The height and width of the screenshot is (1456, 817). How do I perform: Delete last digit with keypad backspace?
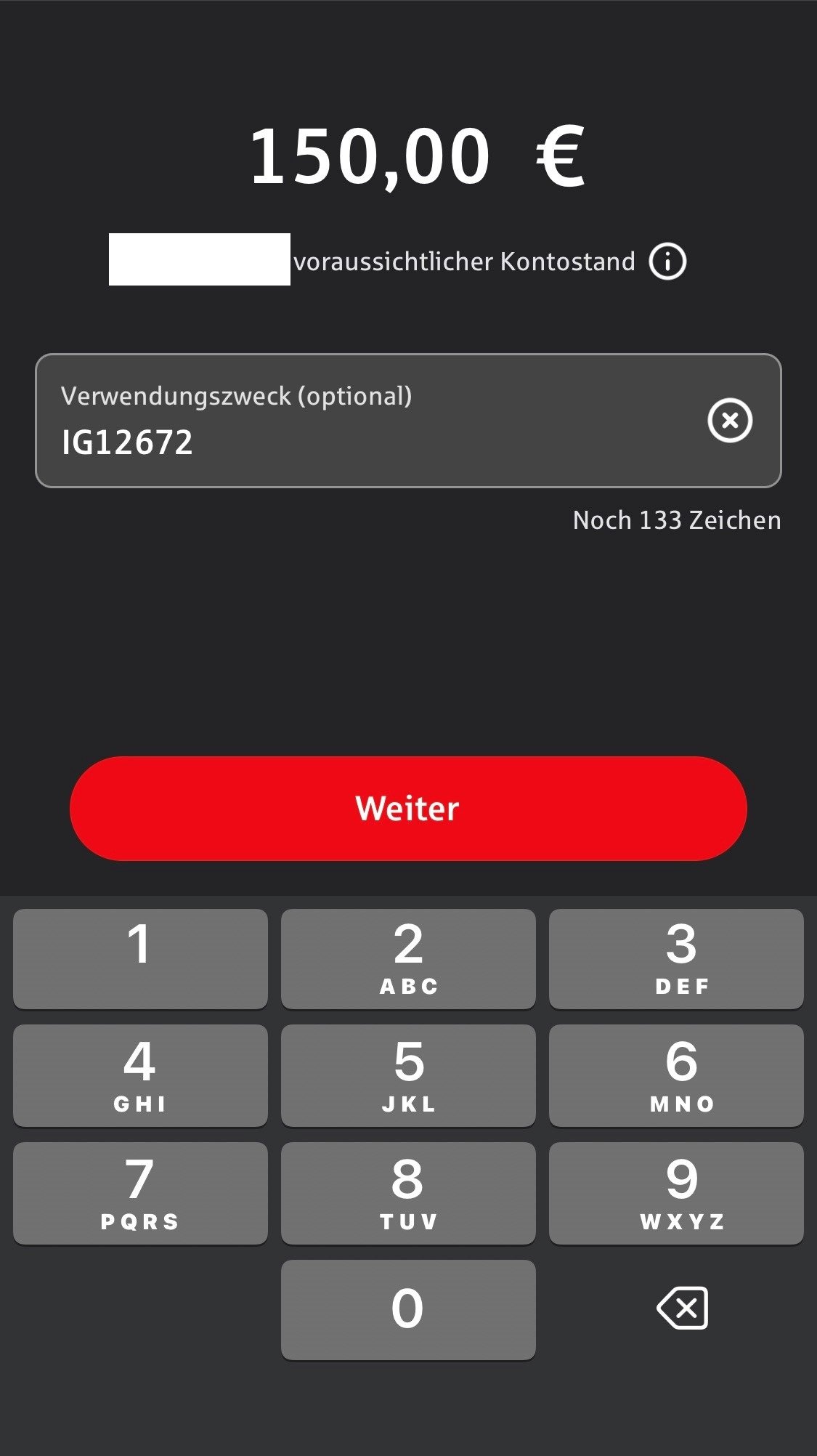pos(682,1309)
